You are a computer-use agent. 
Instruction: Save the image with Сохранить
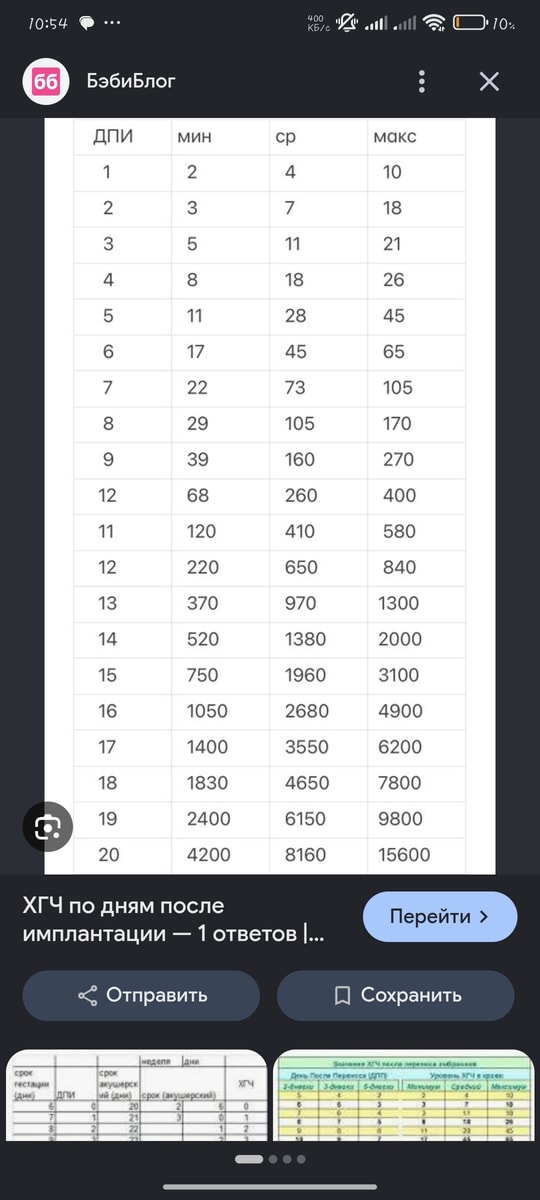click(x=396, y=995)
